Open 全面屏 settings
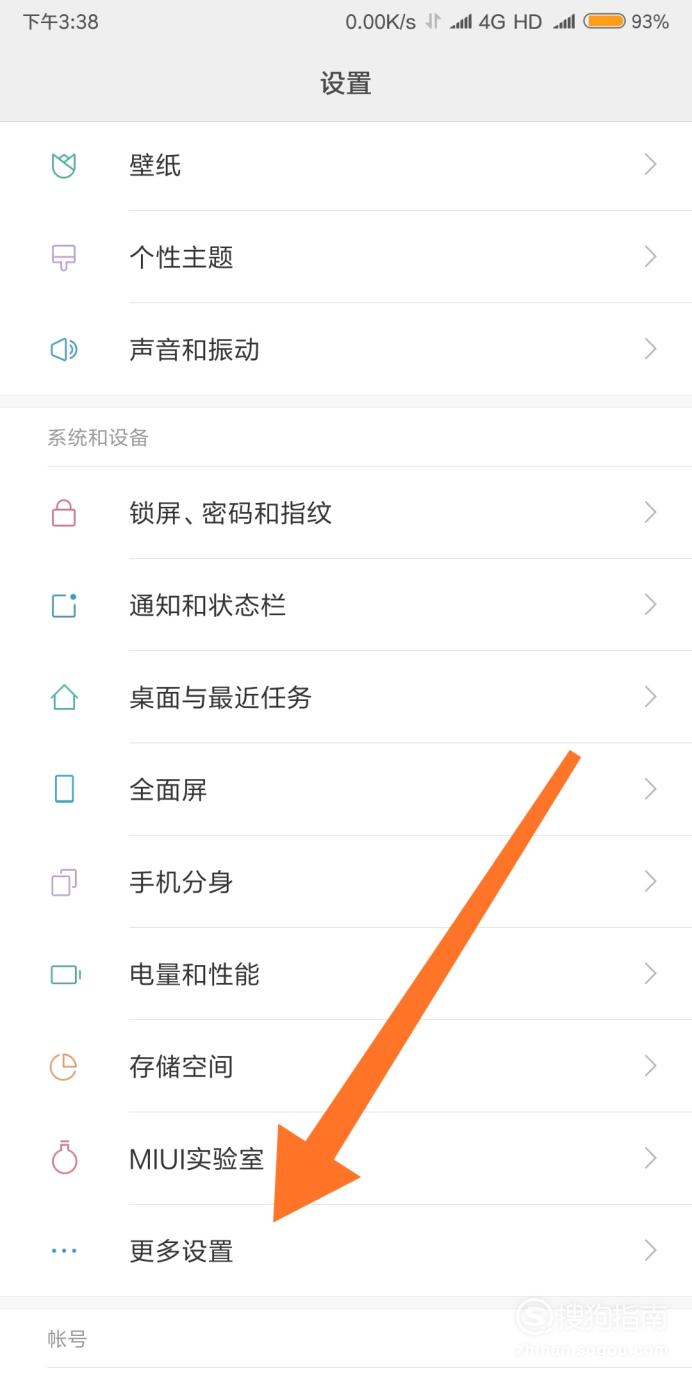The width and height of the screenshot is (692, 1384). 346,789
